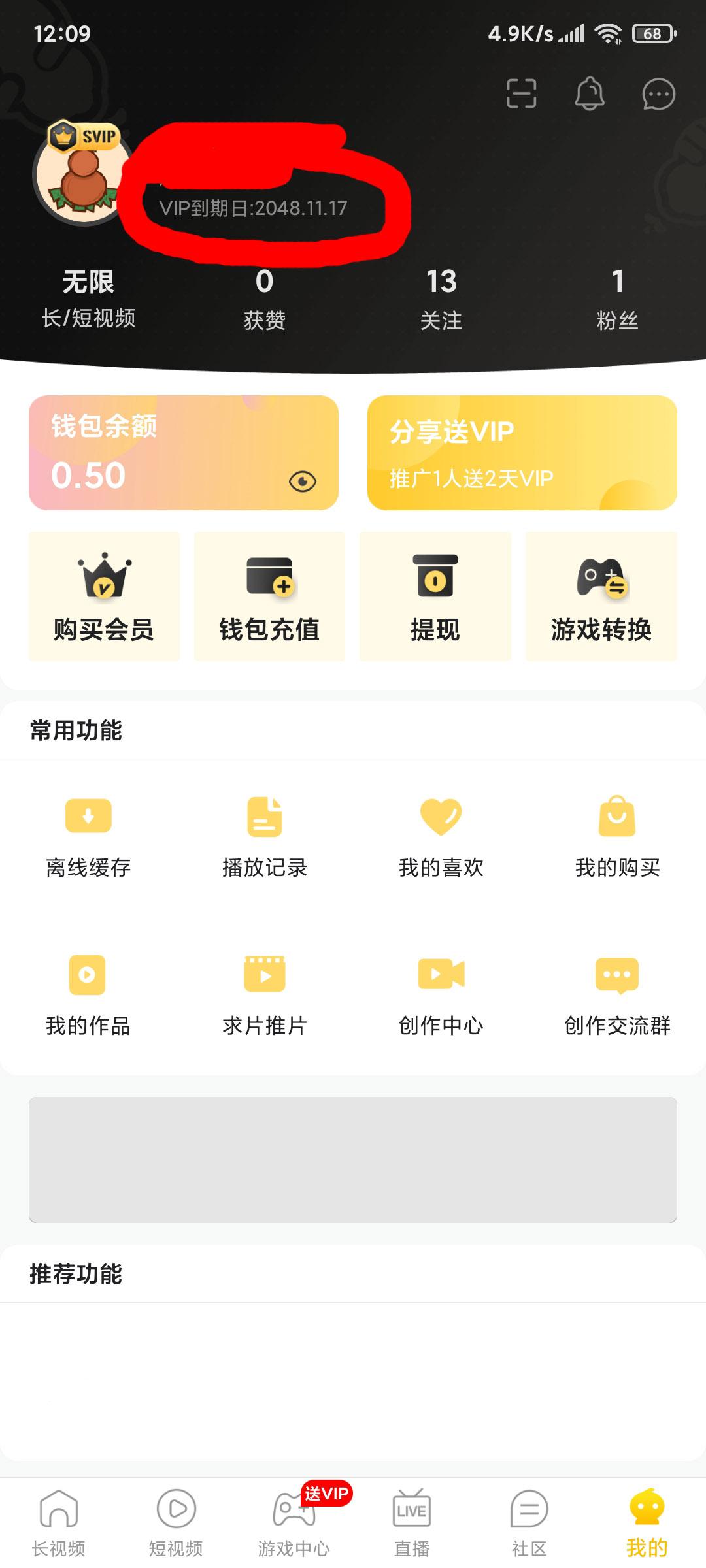Tap 购买会员 to buy membership

(x=104, y=596)
